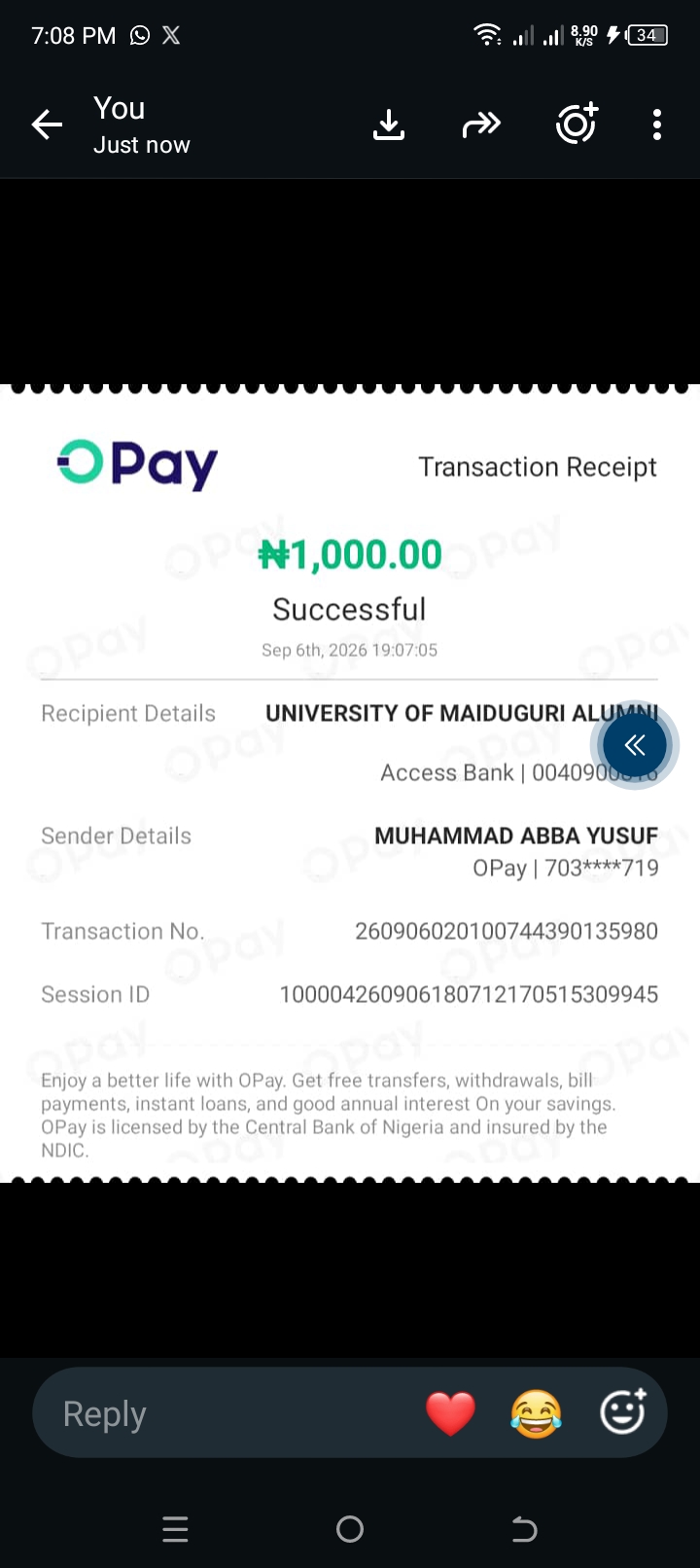The width and height of the screenshot is (700, 1568).
Task: Open recent apps from navigation bar
Action: click(x=175, y=1529)
